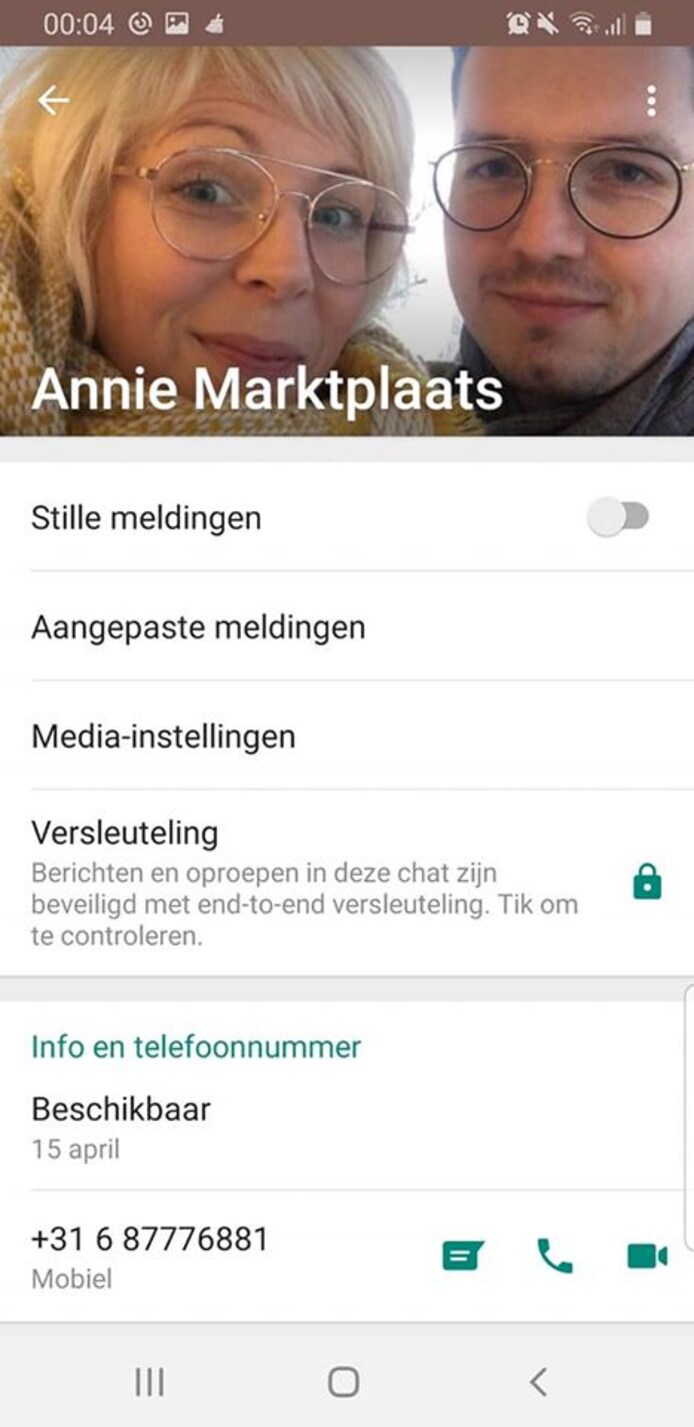Viewport: 694px width, 1427px height.
Task: Open the three-dot overflow menu
Action: click(x=651, y=100)
